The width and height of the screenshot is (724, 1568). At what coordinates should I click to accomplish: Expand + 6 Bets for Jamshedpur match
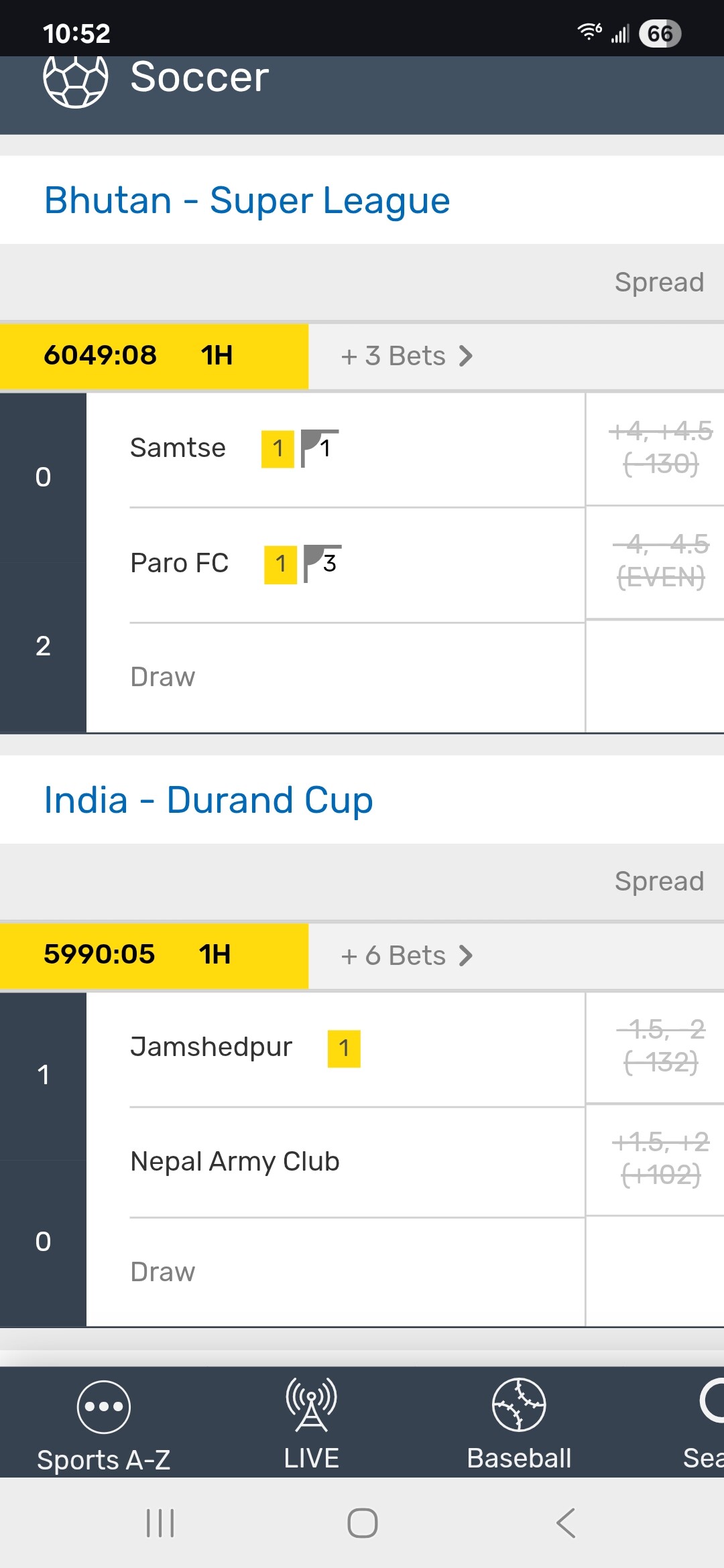click(x=406, y=956)
